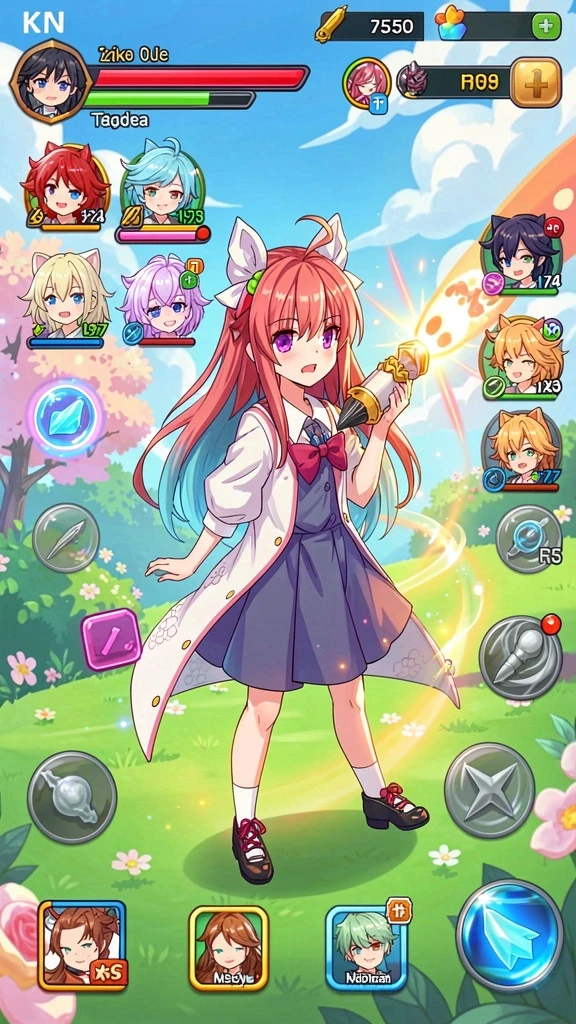Use the grey mace skill with red dot

(x=520, y=656)
